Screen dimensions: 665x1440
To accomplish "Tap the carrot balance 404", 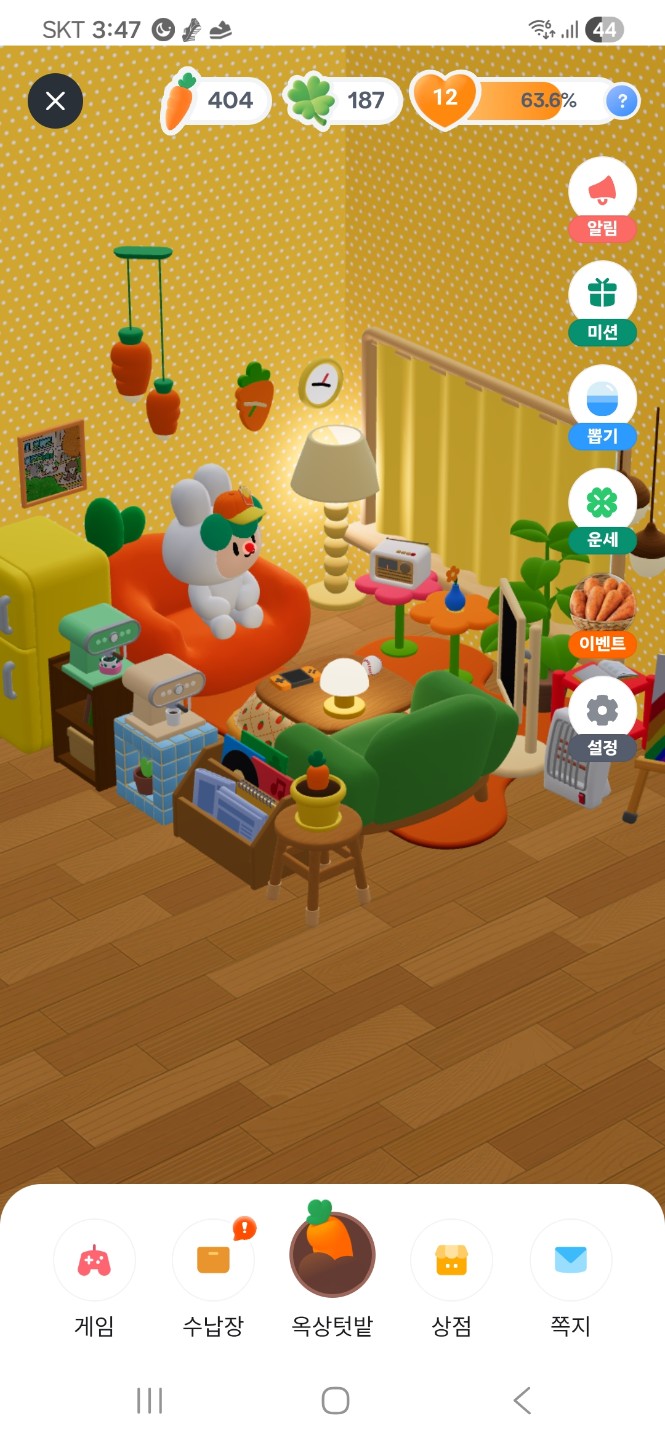I will click(x=216, y=101).
